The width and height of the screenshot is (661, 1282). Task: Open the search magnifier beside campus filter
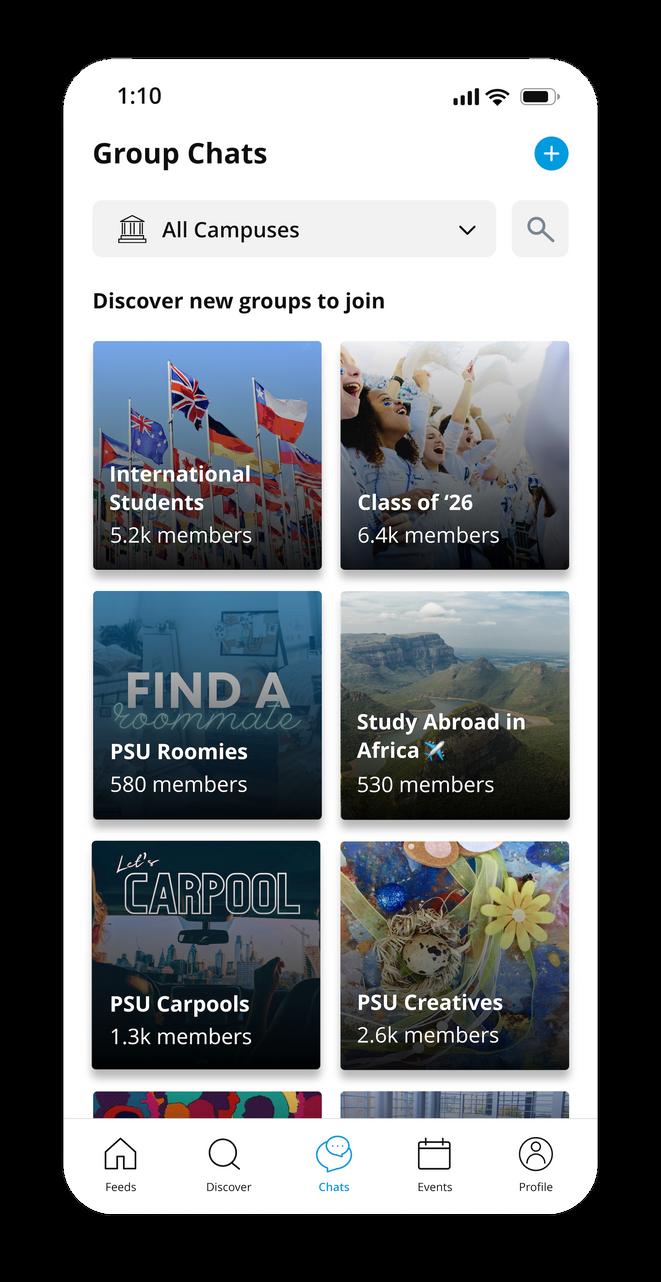point(540,229)
